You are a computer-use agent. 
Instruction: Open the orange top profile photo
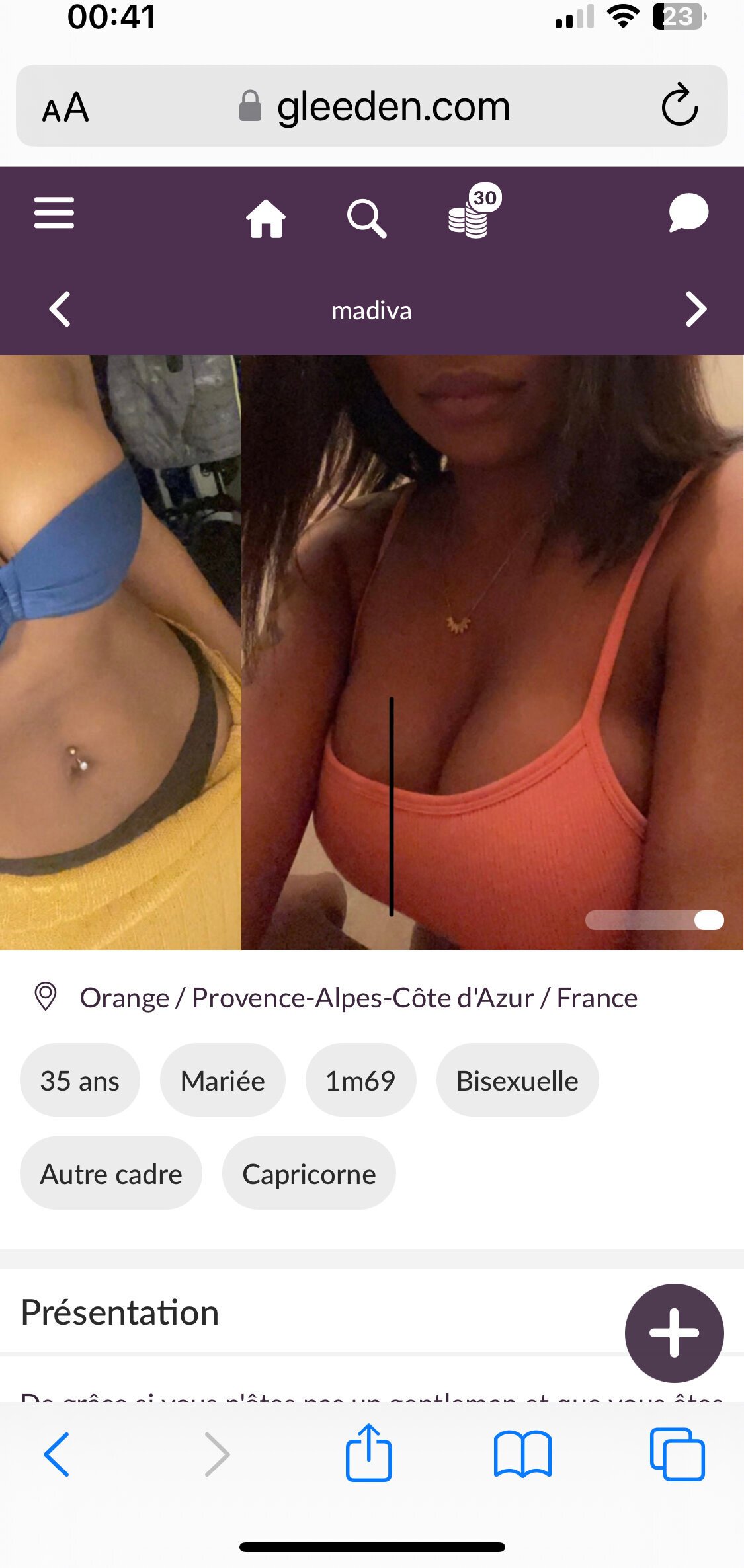point(493,652)
